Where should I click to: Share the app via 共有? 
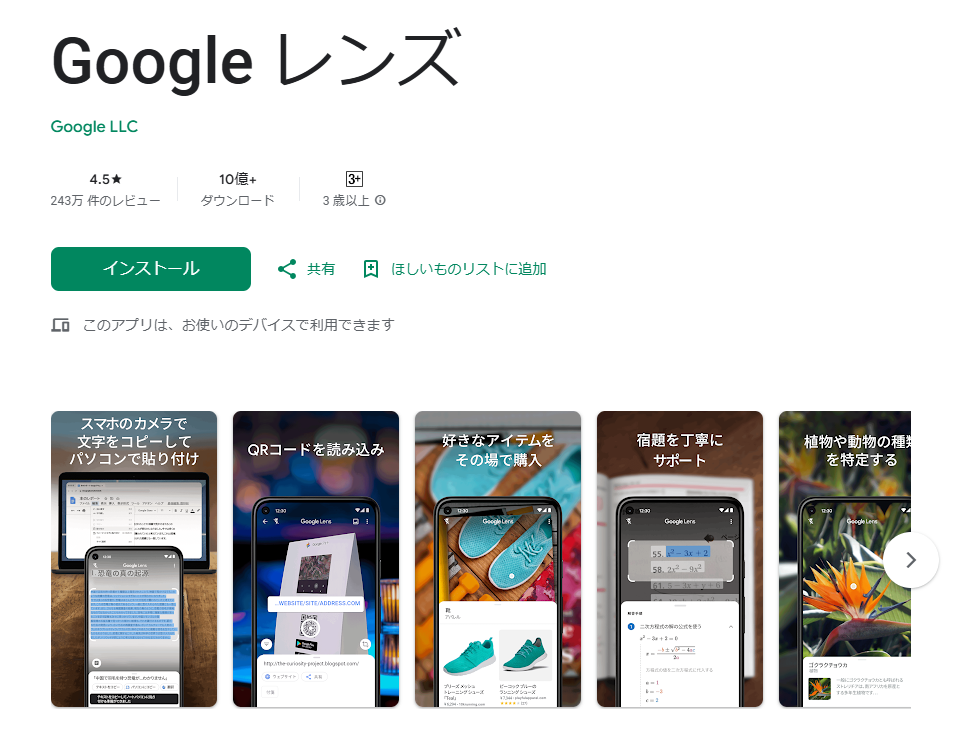tap(306, 269)
